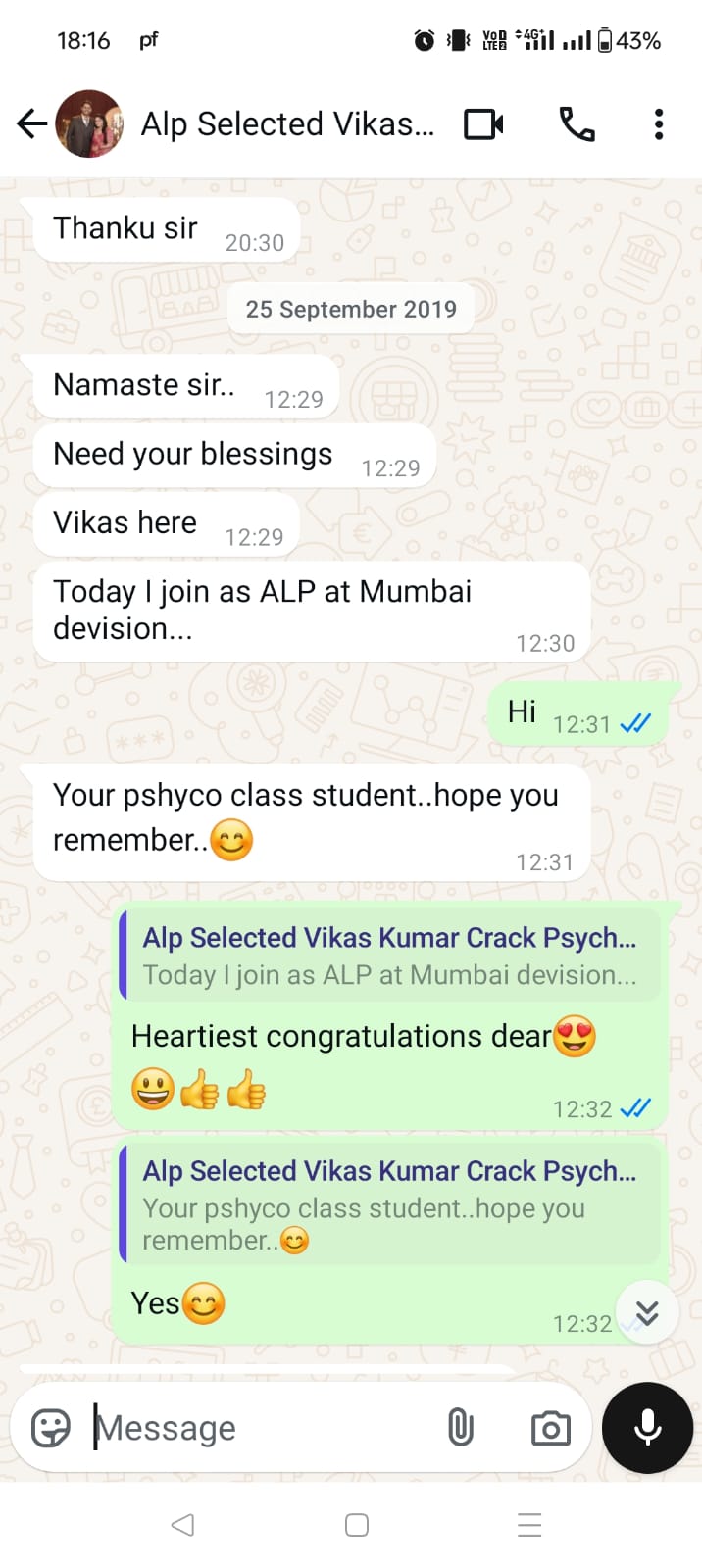Open the three-dot overflow menu

pyautogui.click(x=659, y=124)
